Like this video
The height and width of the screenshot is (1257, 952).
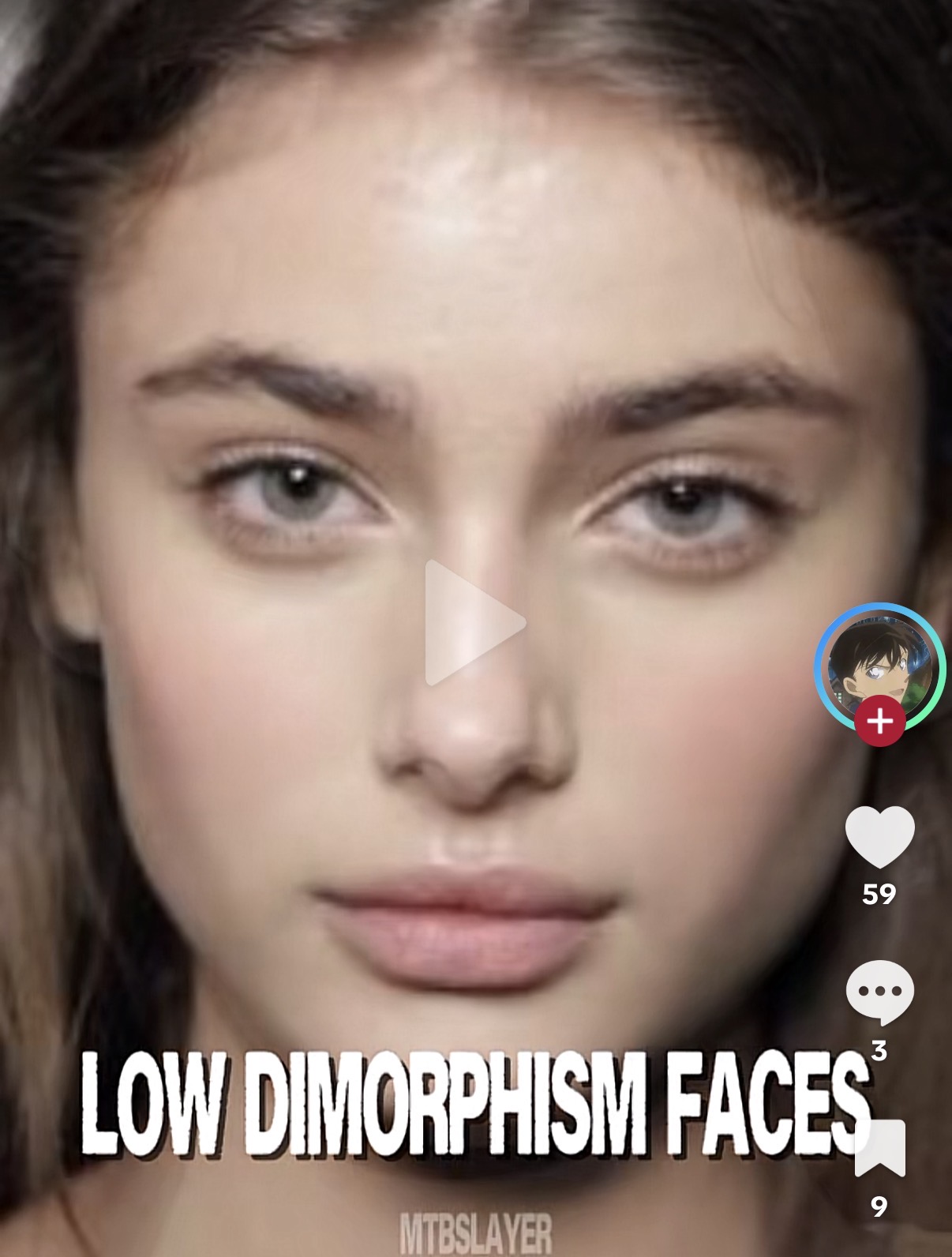click(879, 837)
